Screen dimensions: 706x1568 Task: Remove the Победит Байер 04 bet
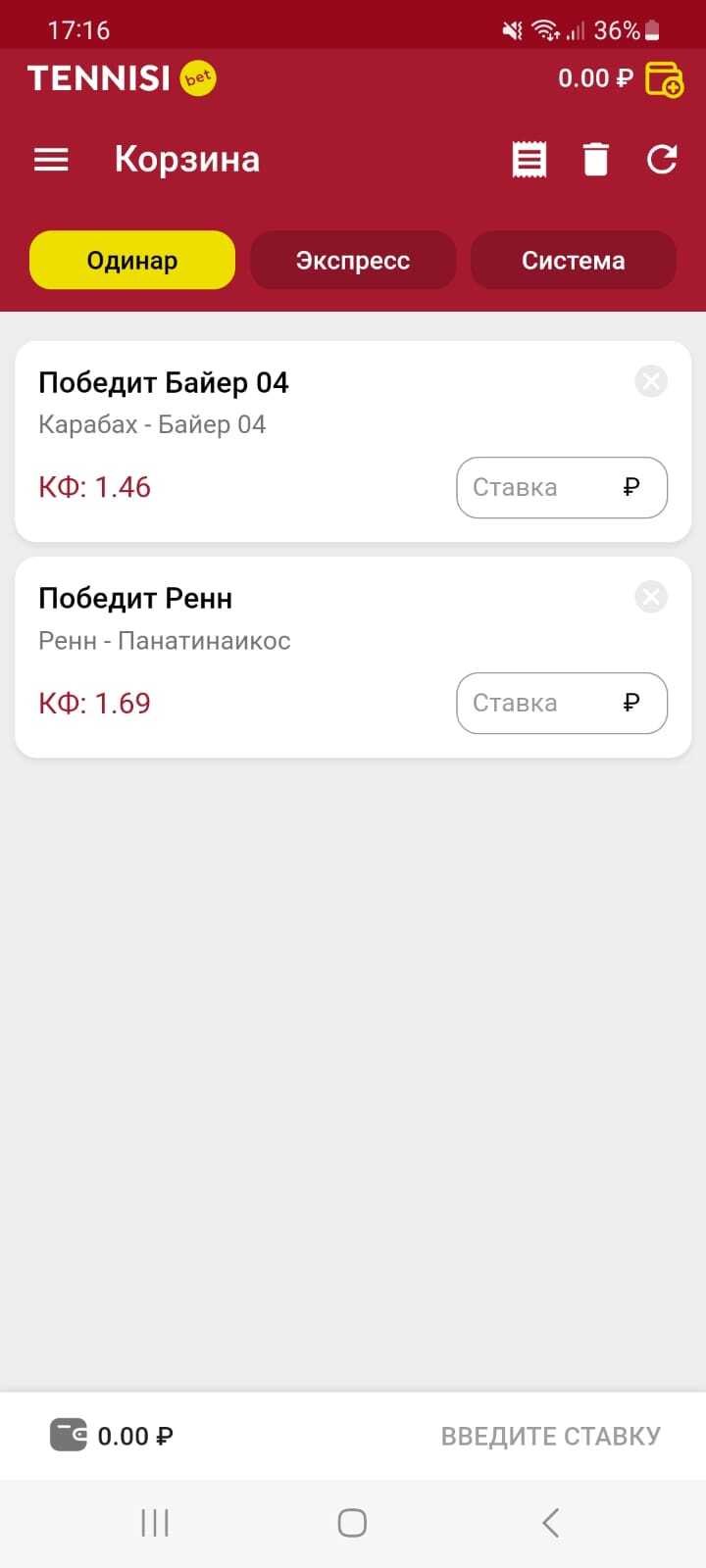click(x=651, y=381)
